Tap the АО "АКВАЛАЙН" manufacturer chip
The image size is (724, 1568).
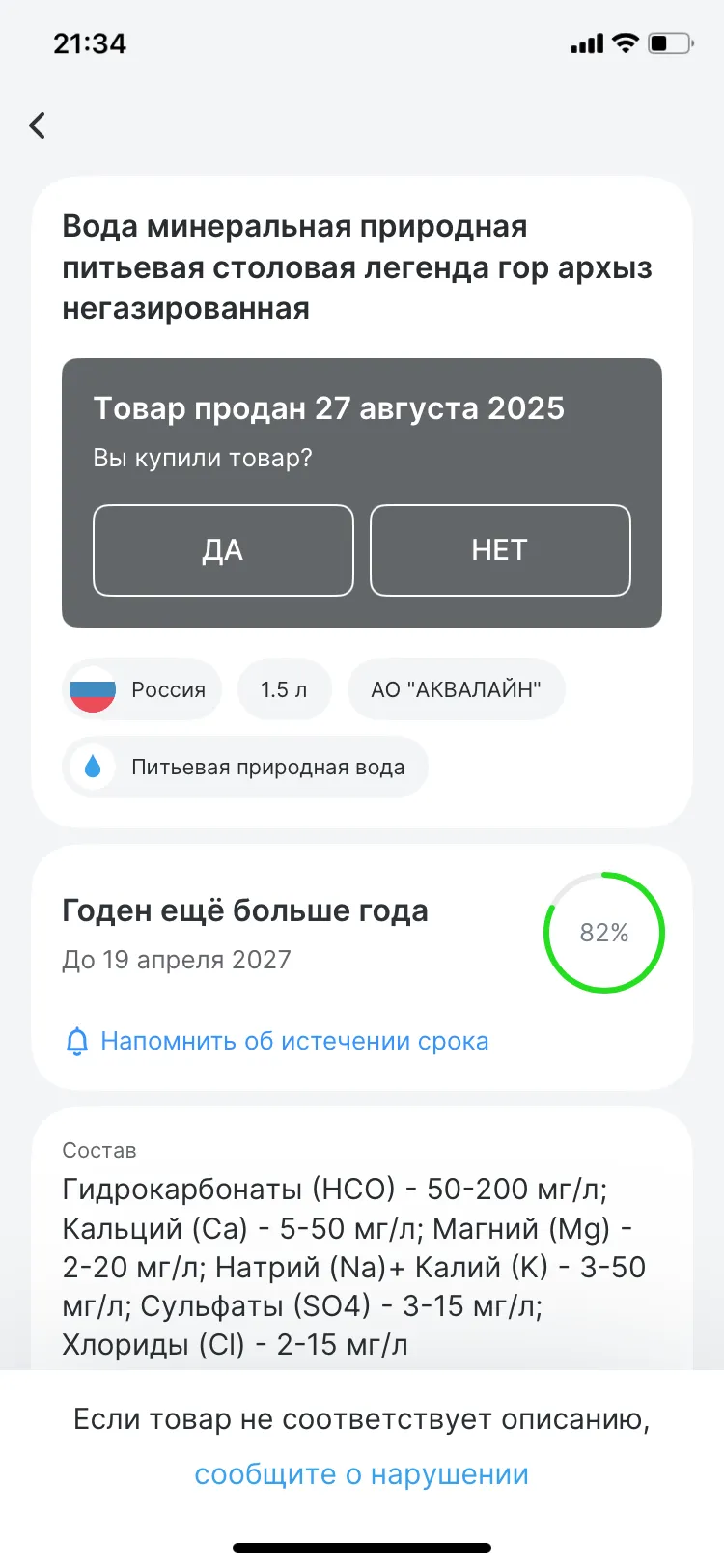[456, 689]
